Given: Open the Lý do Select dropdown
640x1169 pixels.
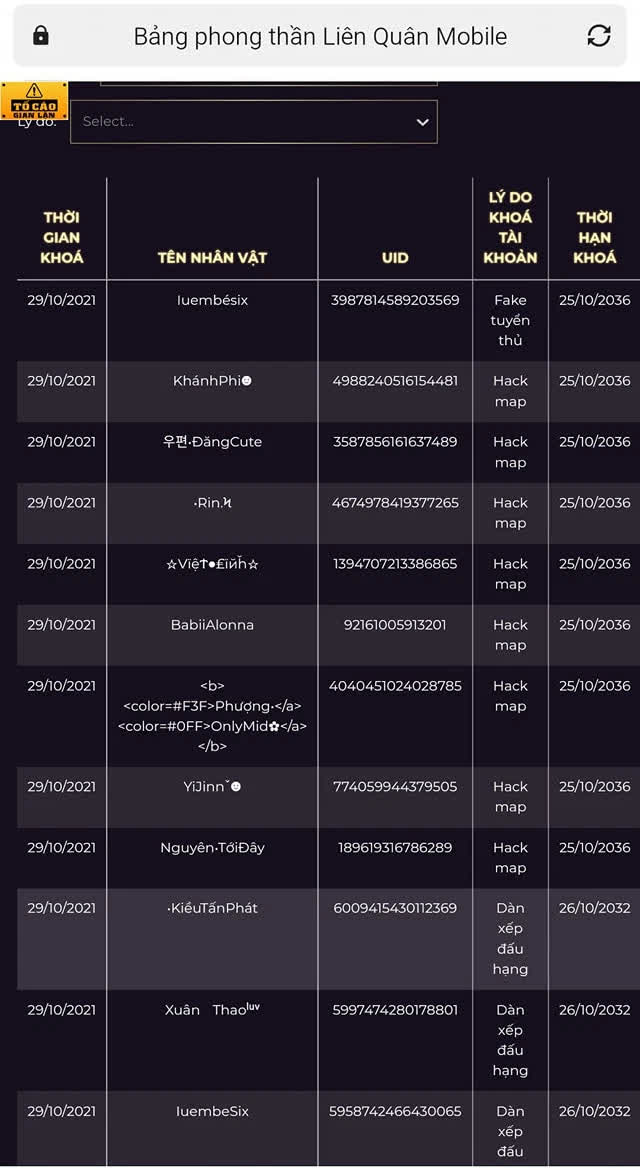Looking at the screenshot, I should (254, 122).
